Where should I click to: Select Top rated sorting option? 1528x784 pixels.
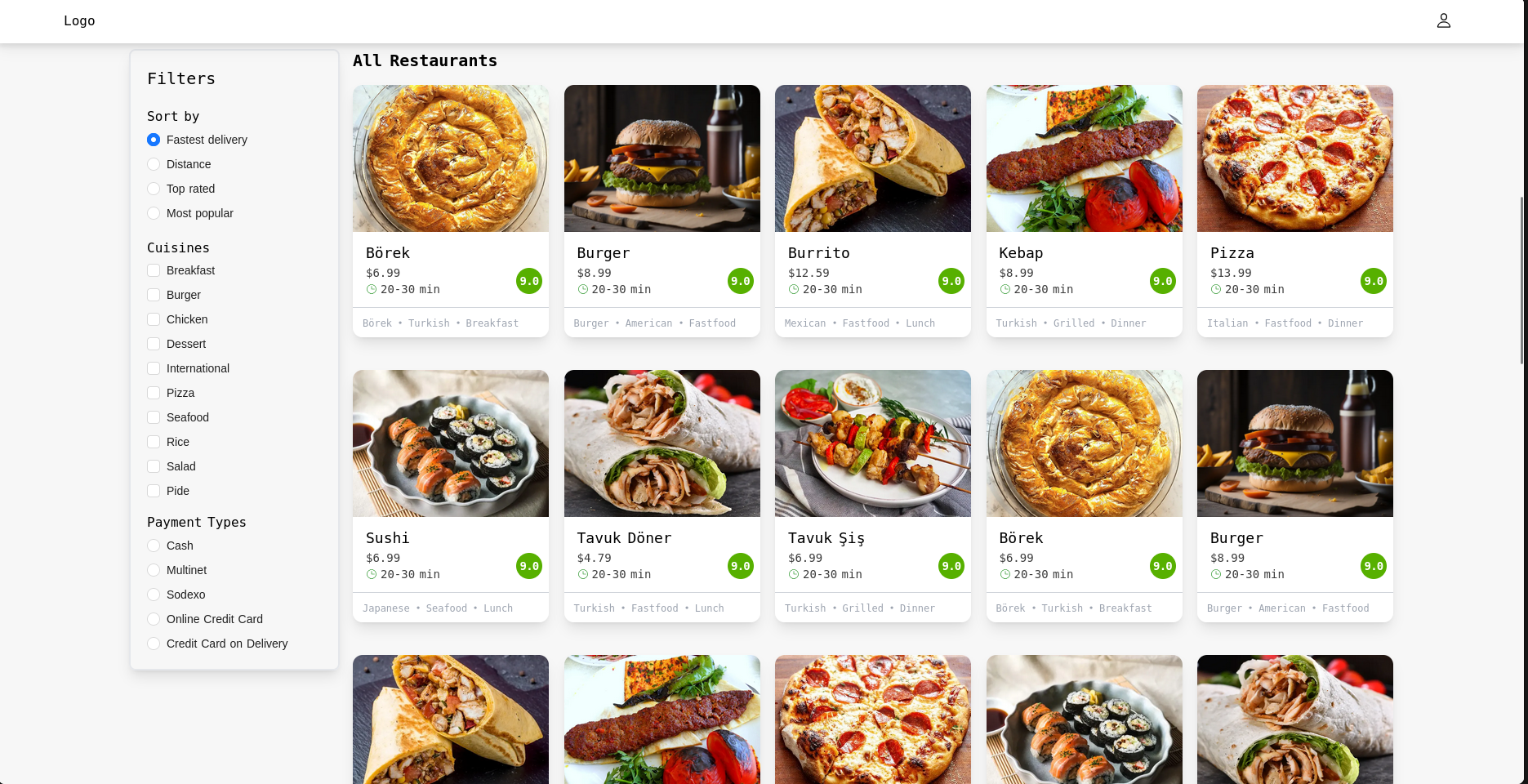(x=154, y=189)
